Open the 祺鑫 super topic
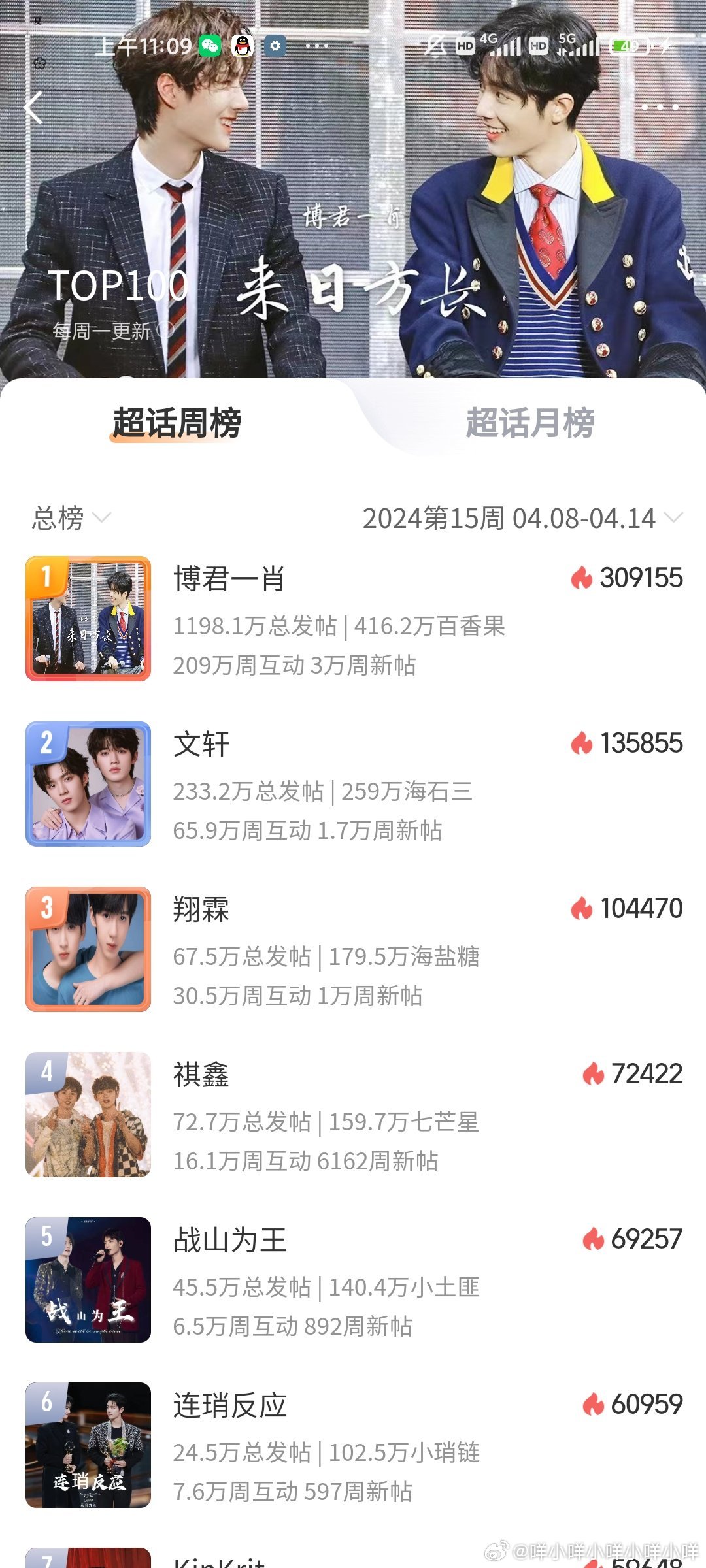This screenshot has width=706, height=1568. pos(201,1075)
